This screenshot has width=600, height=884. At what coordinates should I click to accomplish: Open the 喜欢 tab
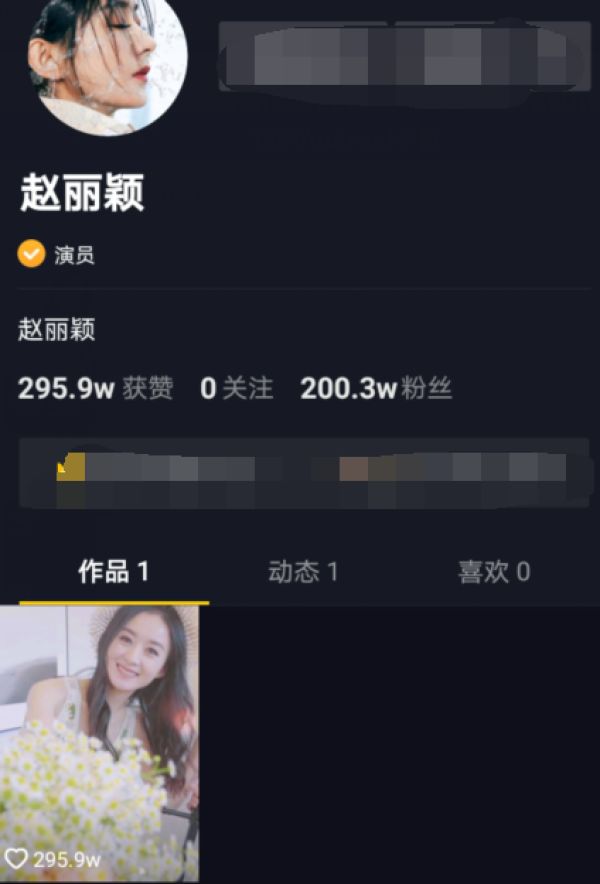tap(493, 572)
